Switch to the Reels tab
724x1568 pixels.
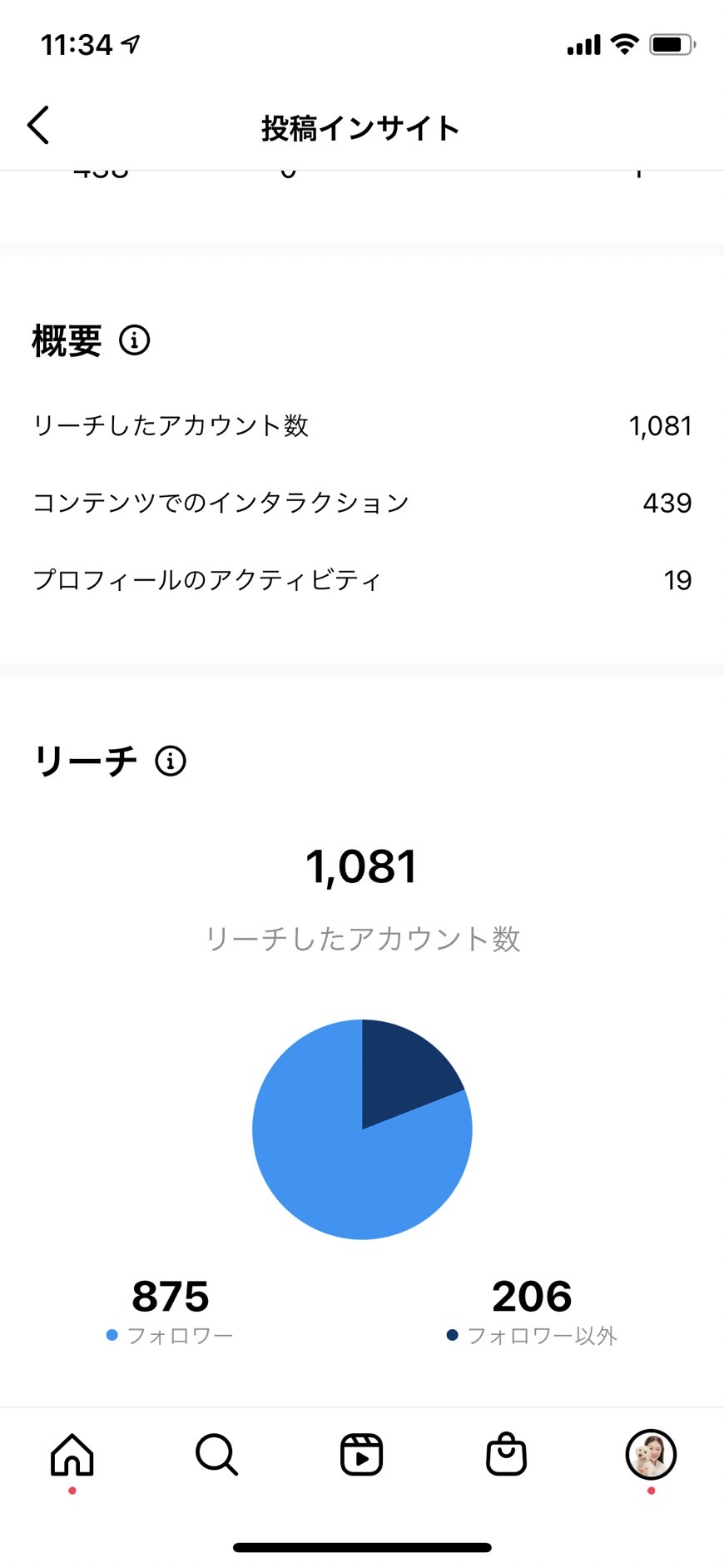(362, 1455)
